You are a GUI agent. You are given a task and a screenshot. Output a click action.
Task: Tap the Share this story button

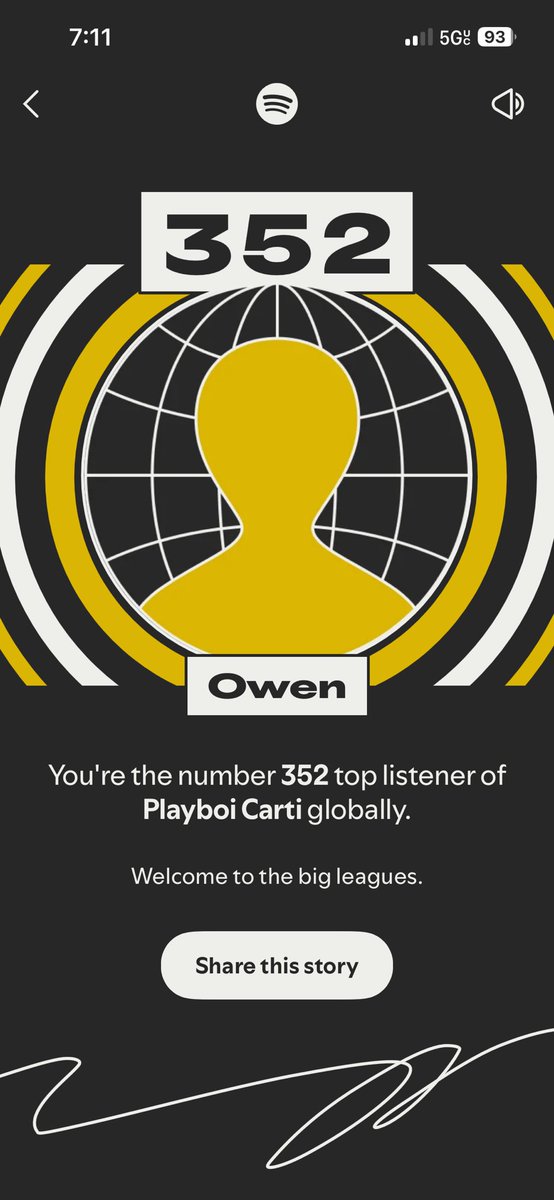pyautogui.click(x=277, y=965)
